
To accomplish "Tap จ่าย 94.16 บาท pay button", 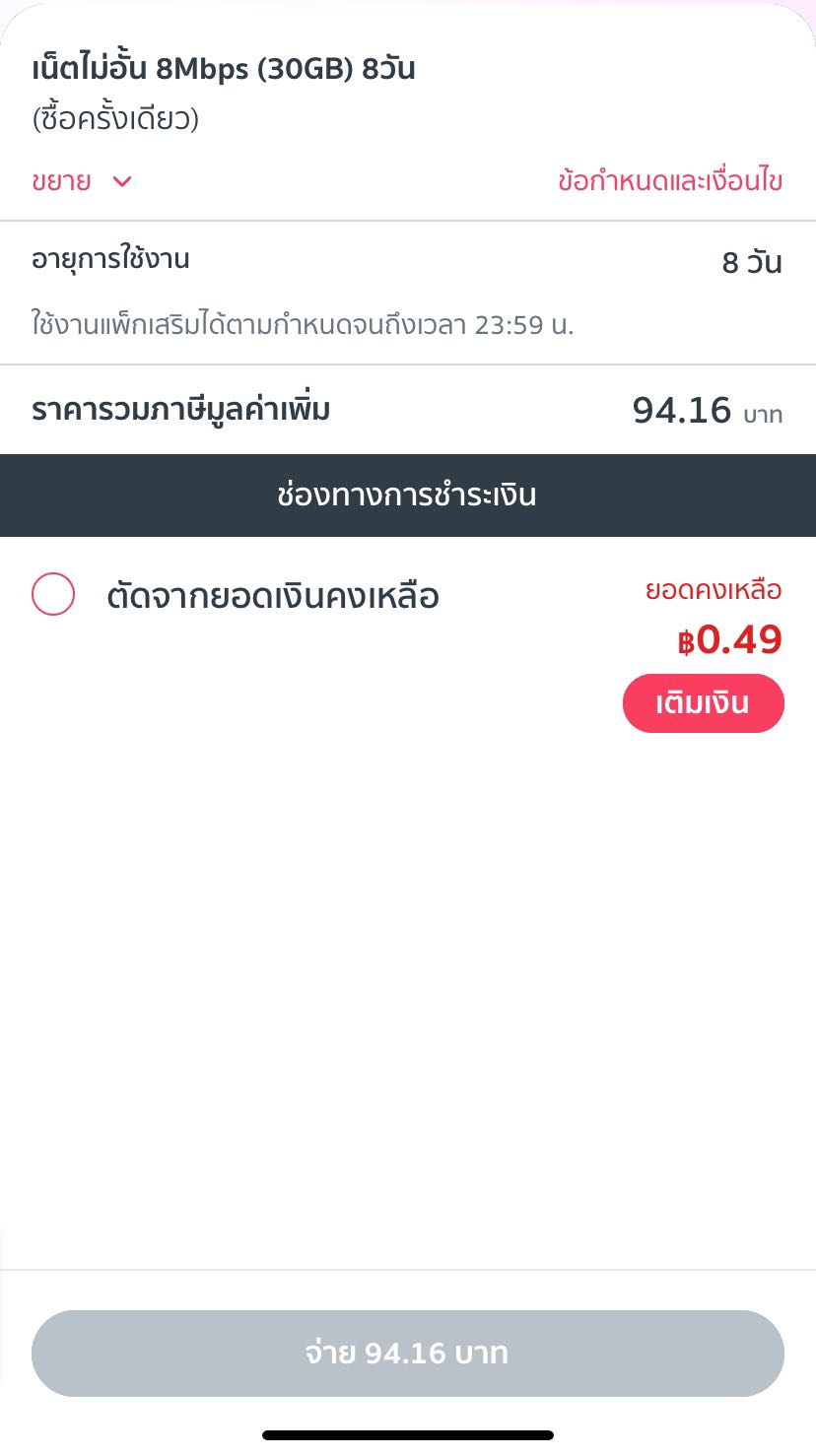I will tap(408, 1353).
